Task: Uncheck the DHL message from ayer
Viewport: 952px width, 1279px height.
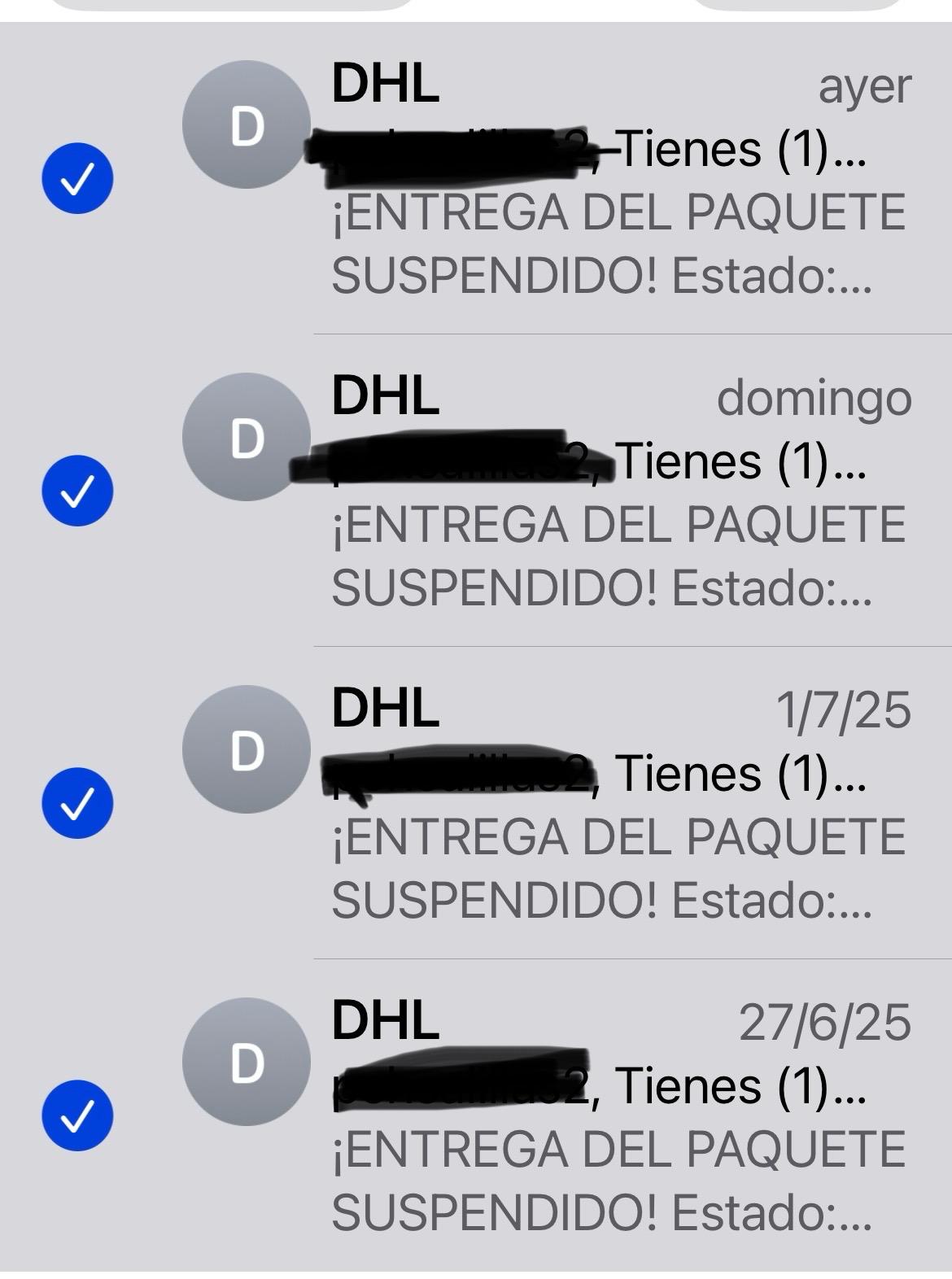Action: click(76, 177)
